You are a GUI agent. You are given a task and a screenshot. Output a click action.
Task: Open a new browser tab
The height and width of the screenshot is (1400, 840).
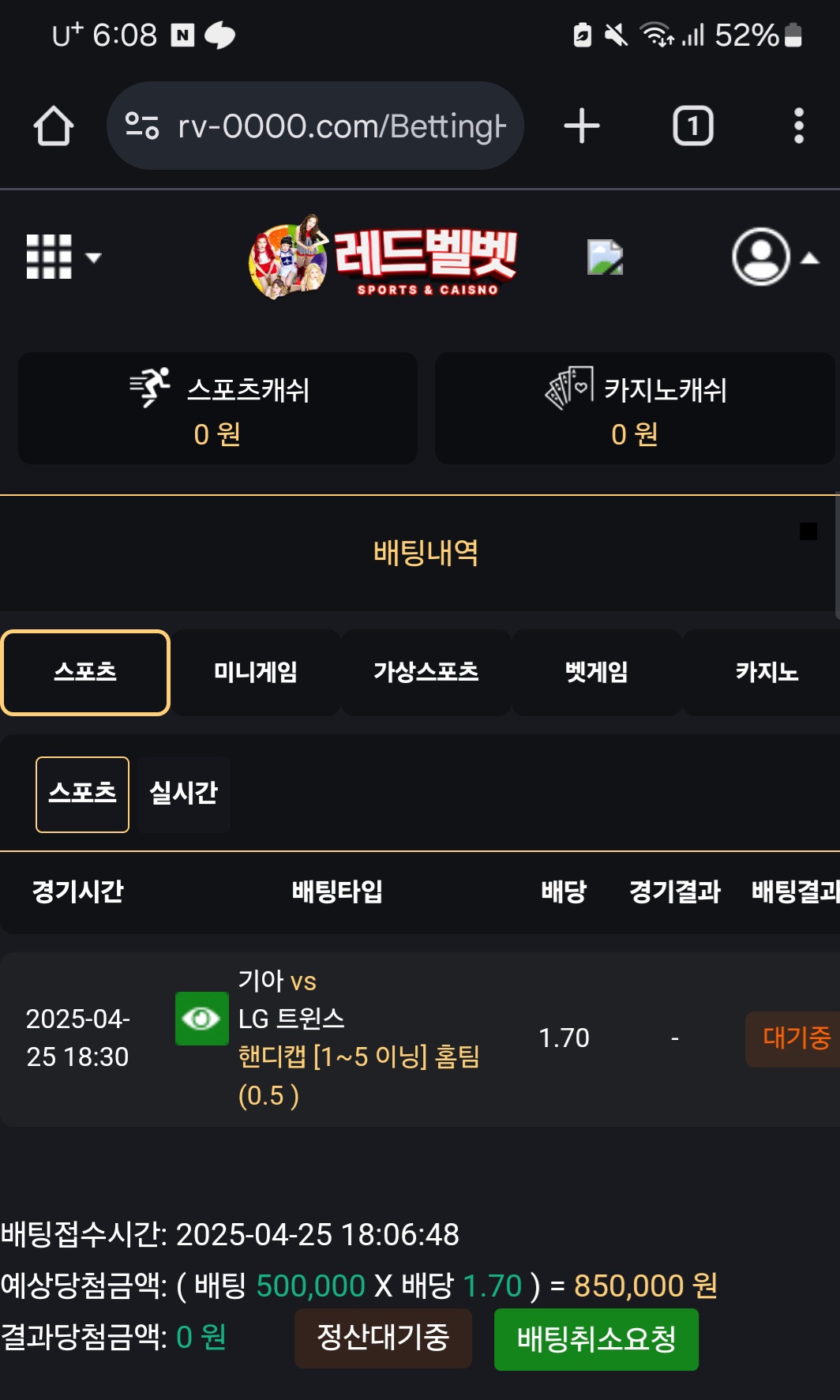(x=582, y=126)
